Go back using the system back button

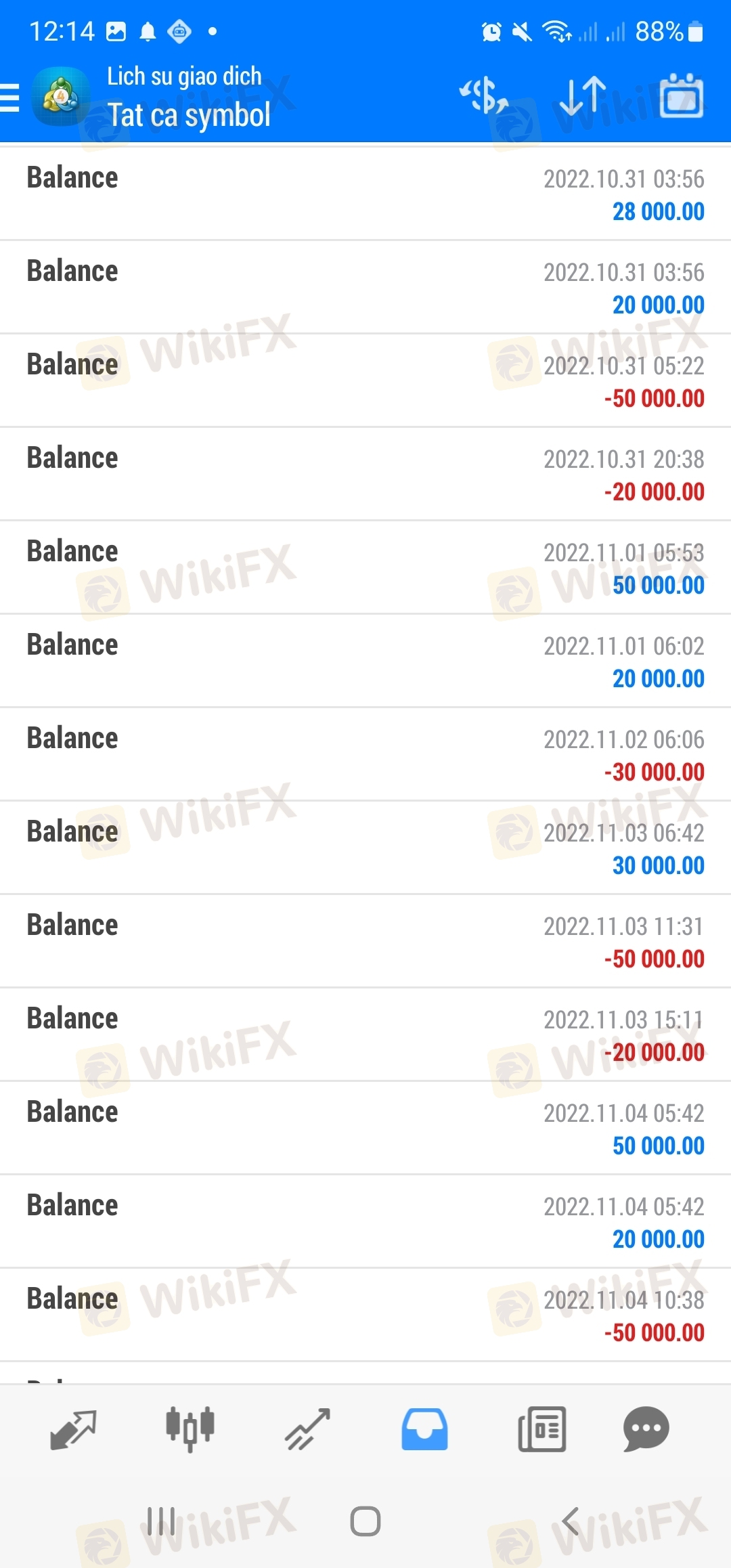coord(571,1521)
